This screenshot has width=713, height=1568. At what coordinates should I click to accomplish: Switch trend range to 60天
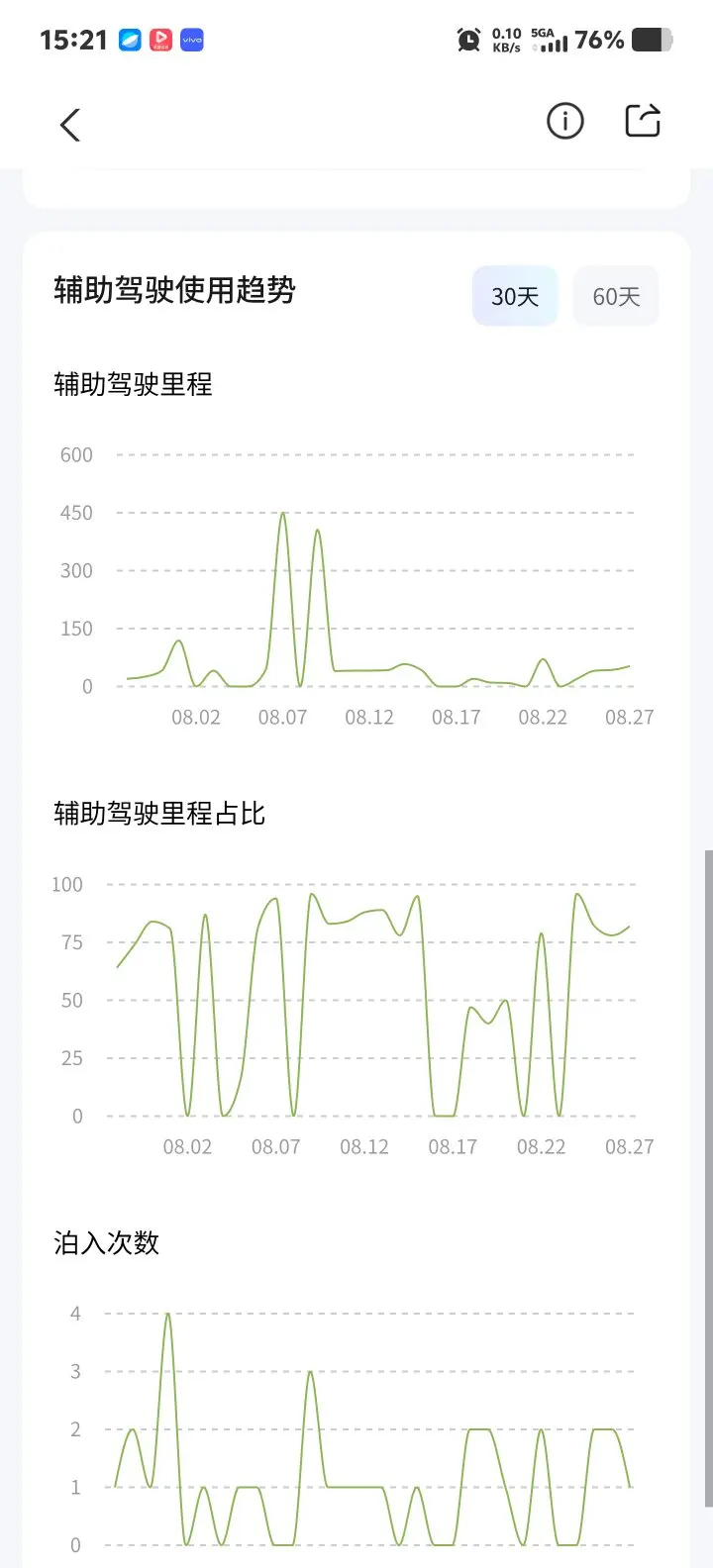coord(616,296)
